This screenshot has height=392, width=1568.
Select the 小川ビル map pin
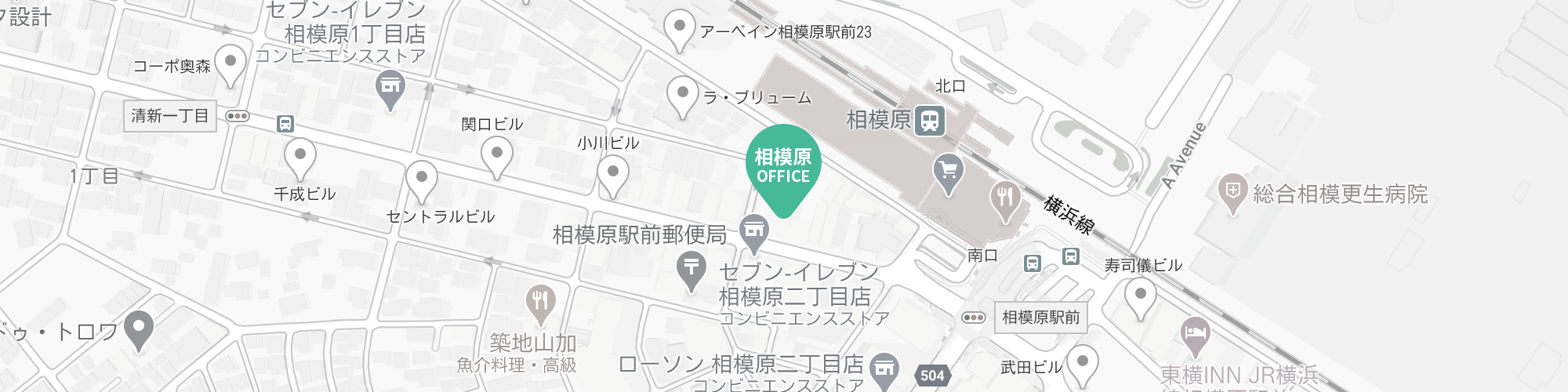click(612, 173)
